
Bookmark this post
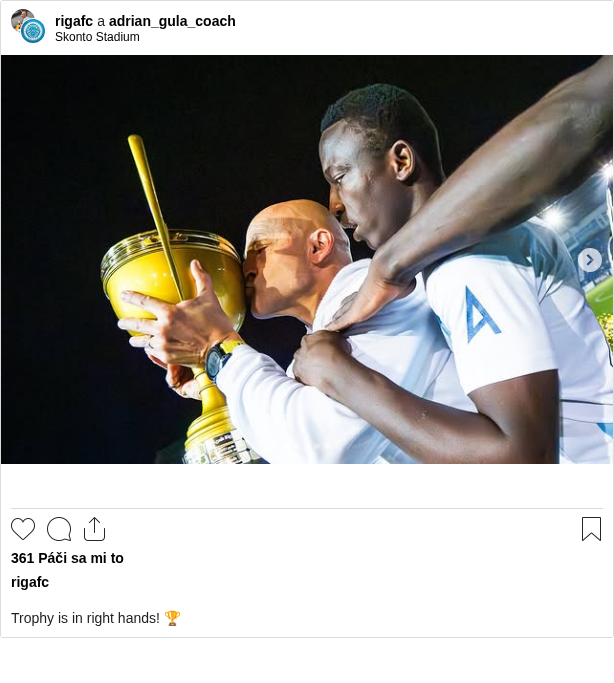point(591,529)
